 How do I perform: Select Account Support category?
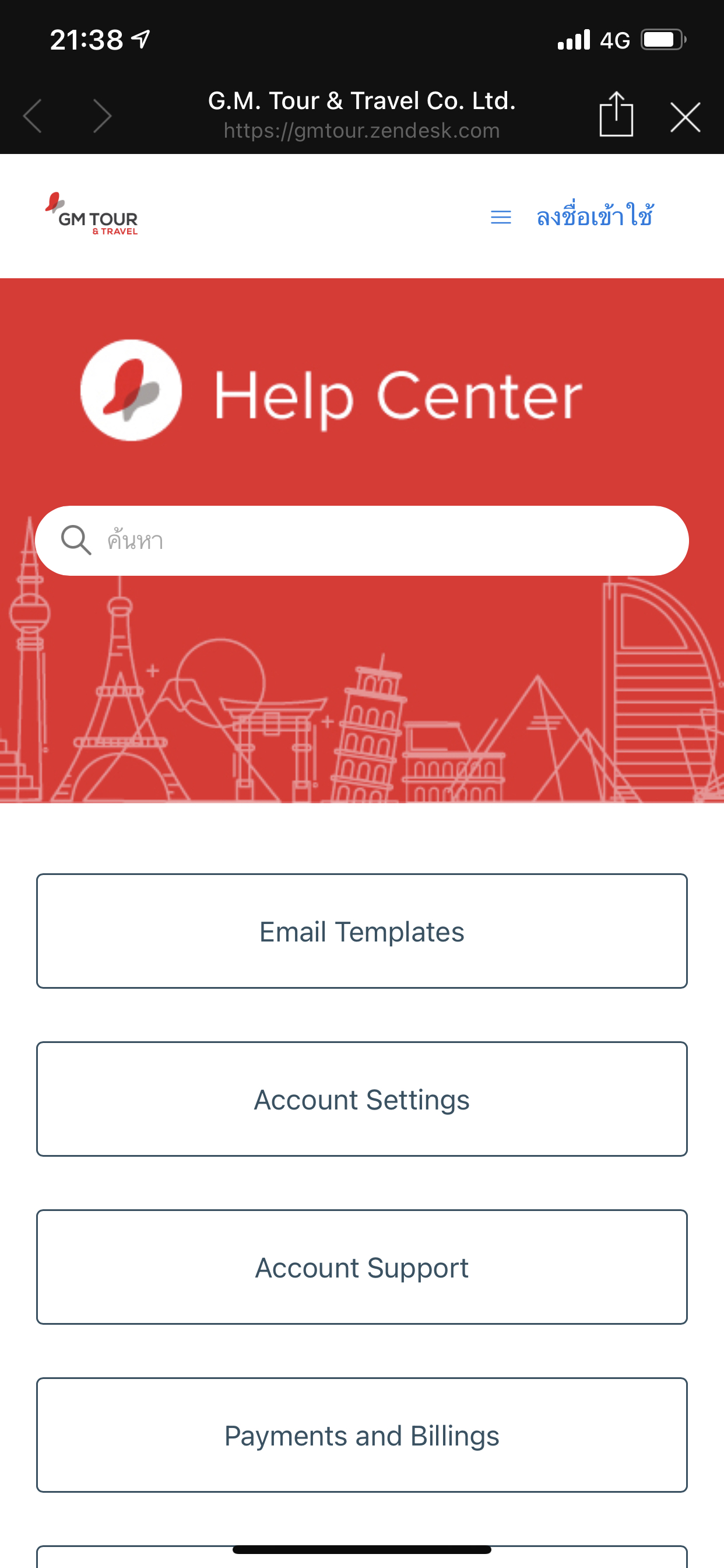pyautogui.click(x=362, y=1268)
